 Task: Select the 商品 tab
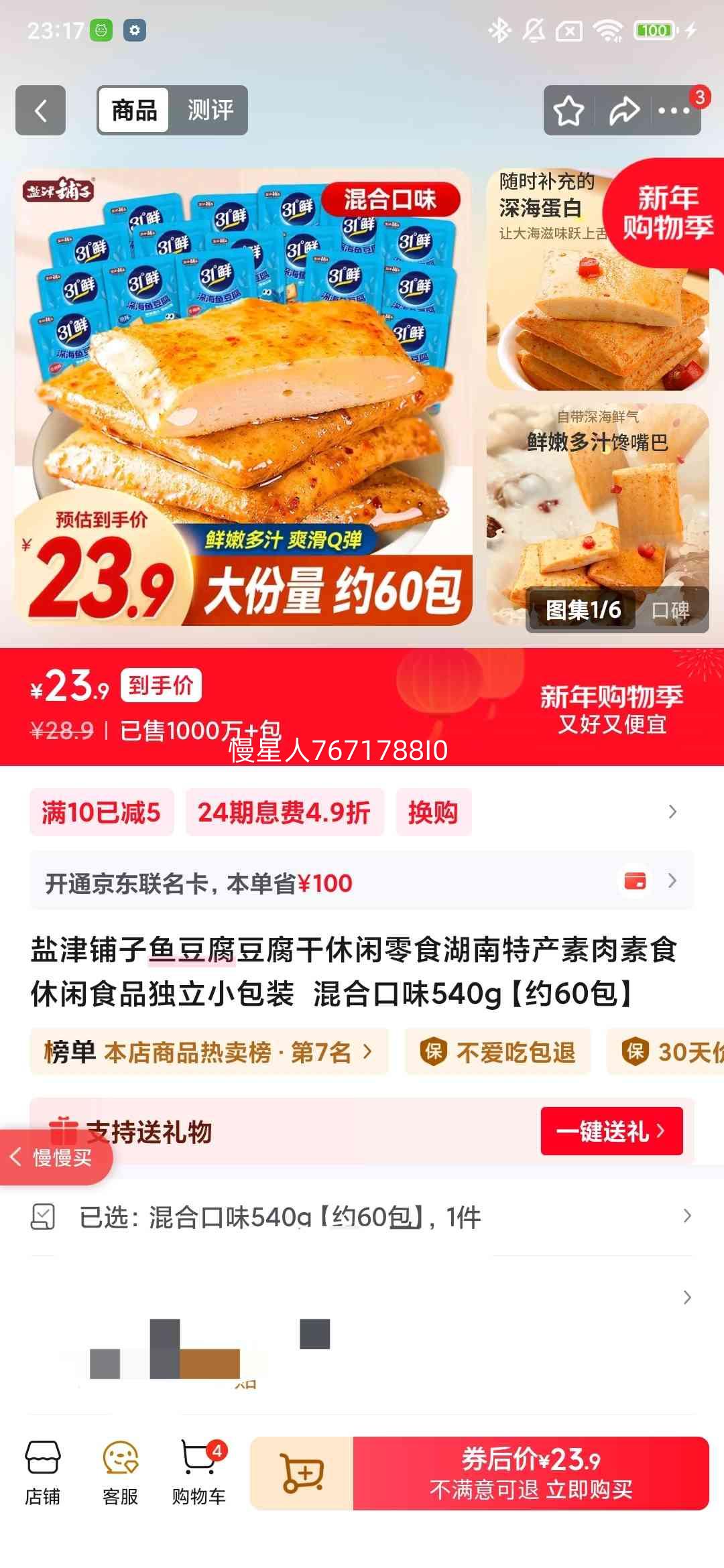coord(133,110)
